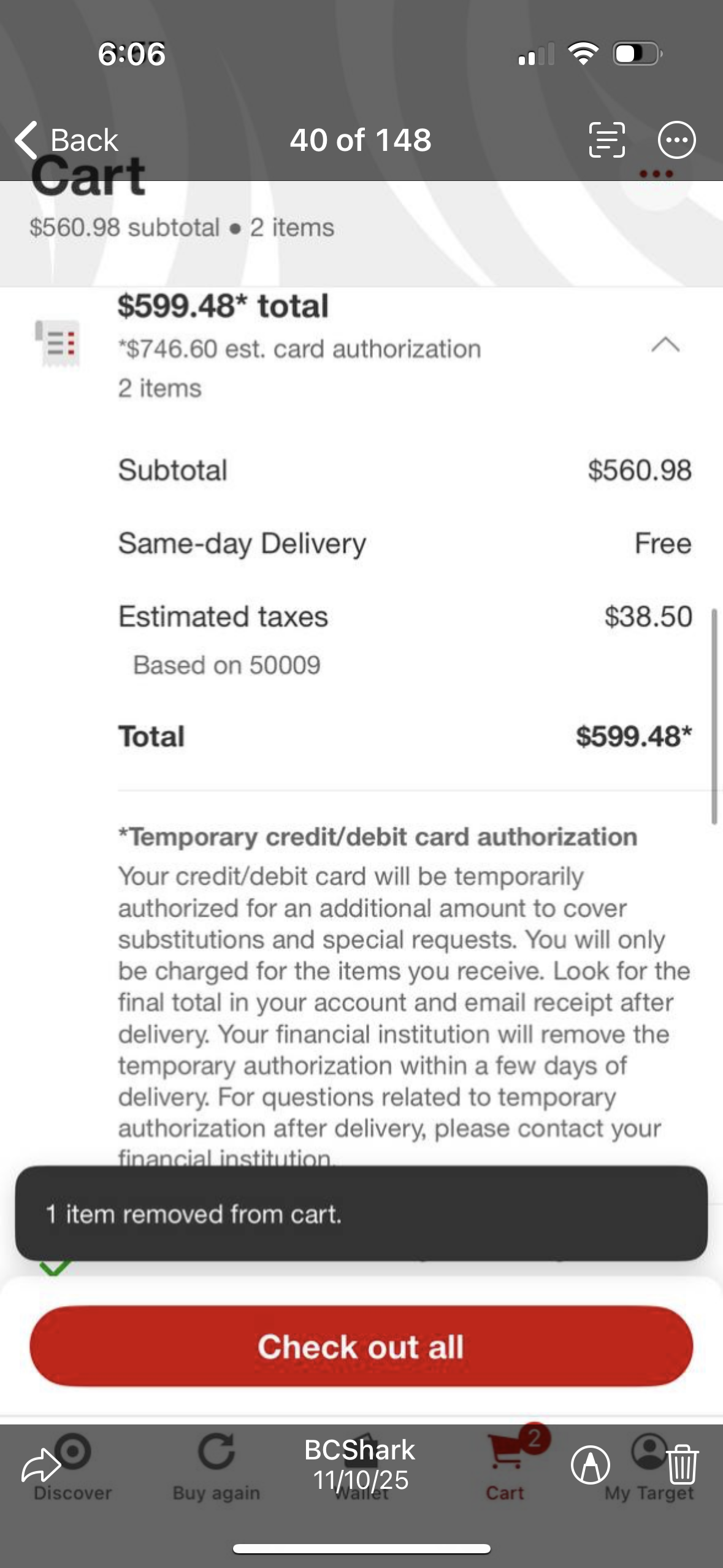
Task: Delete this photo with the trash icon
Action: (x=682, y=1465)
